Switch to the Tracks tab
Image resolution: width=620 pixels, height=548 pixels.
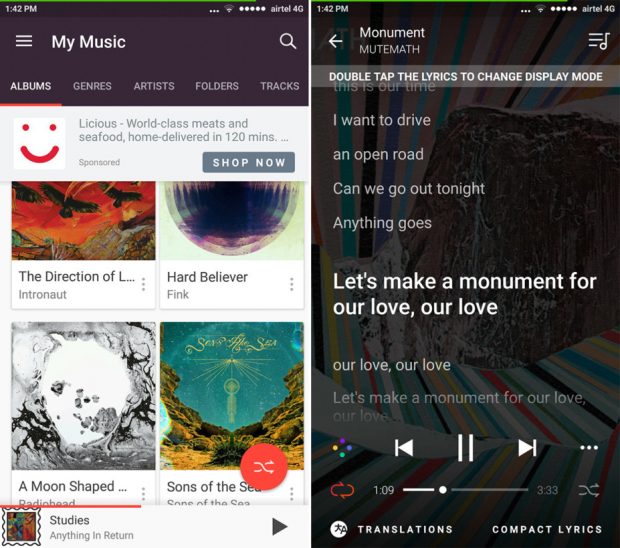coord(280,86)
